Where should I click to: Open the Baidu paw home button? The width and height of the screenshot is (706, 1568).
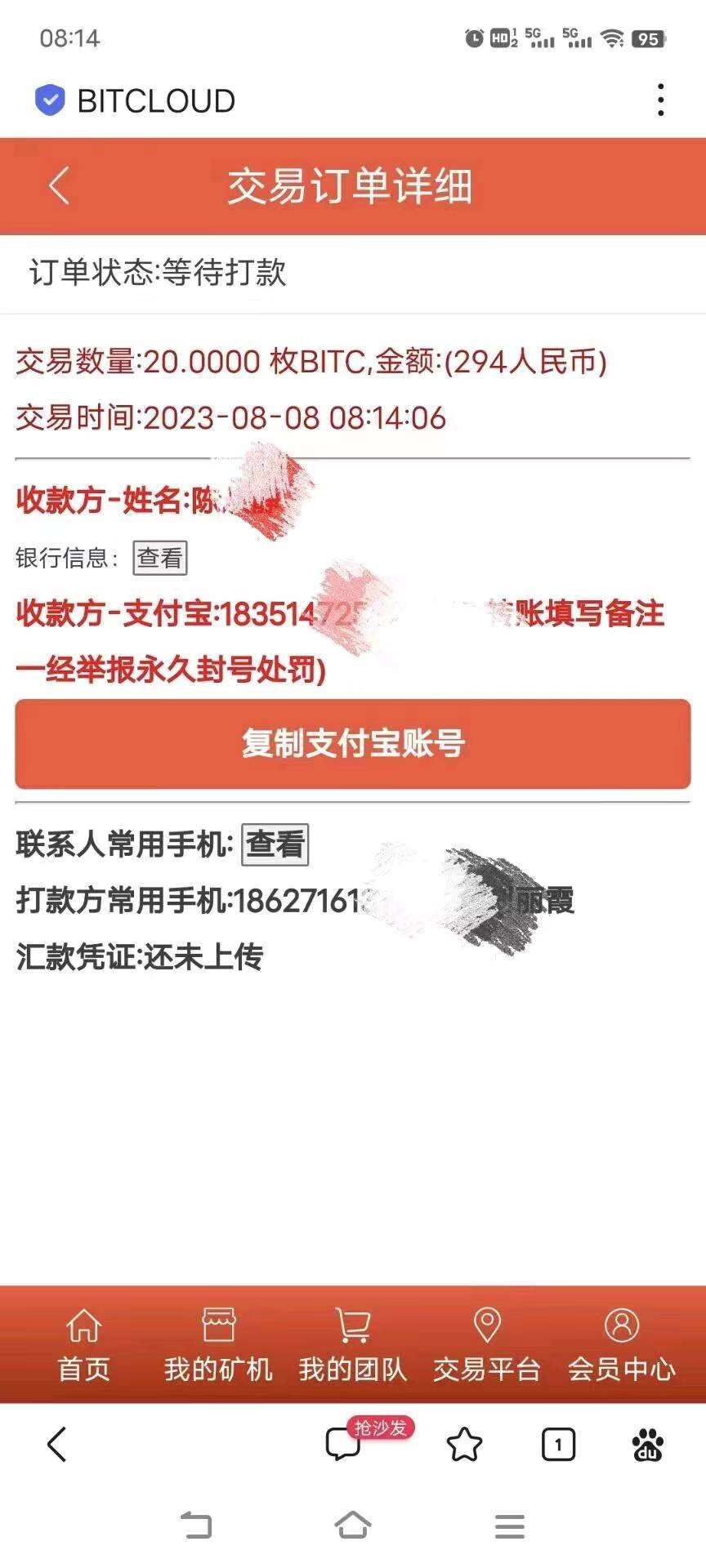click(648, 1445)
